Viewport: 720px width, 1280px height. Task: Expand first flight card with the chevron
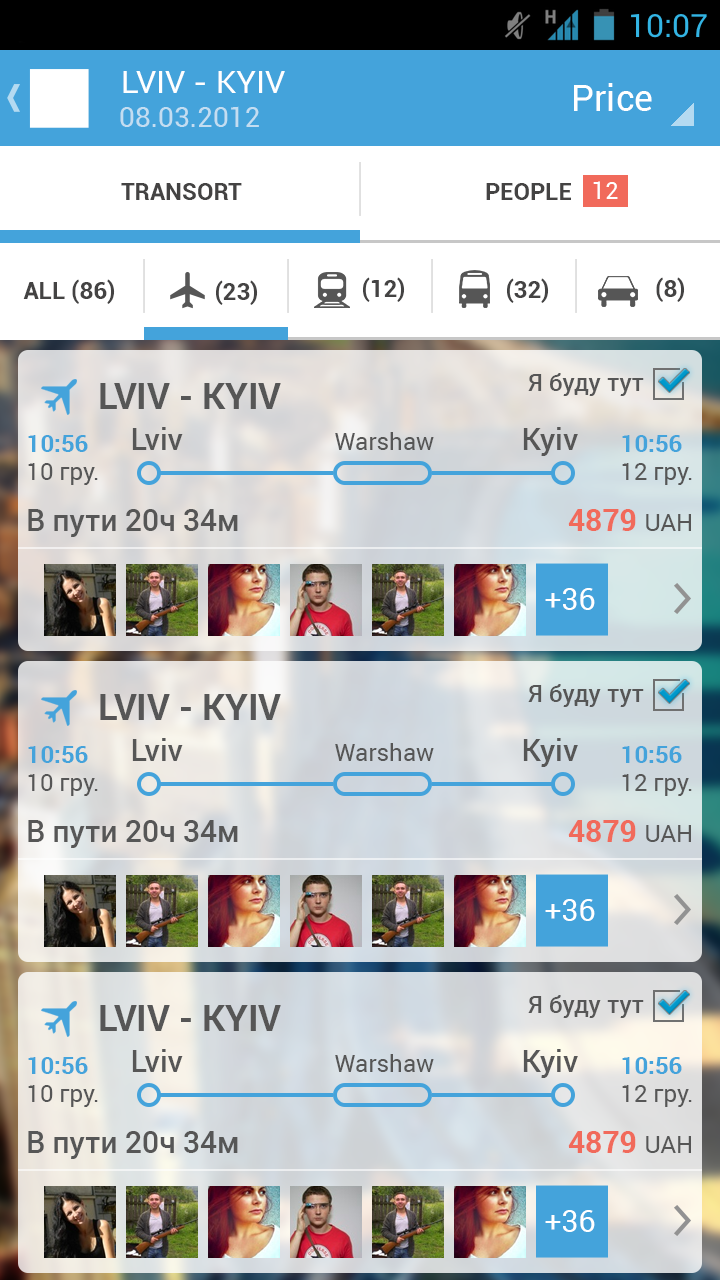click(682, 599)
